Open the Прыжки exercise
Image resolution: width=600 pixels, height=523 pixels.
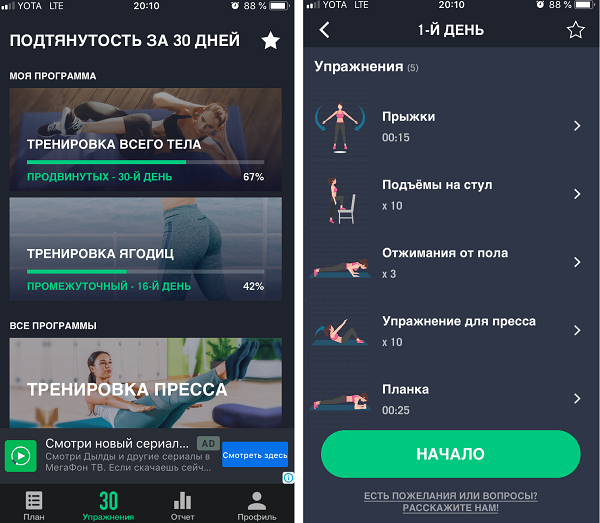[450, 126]
